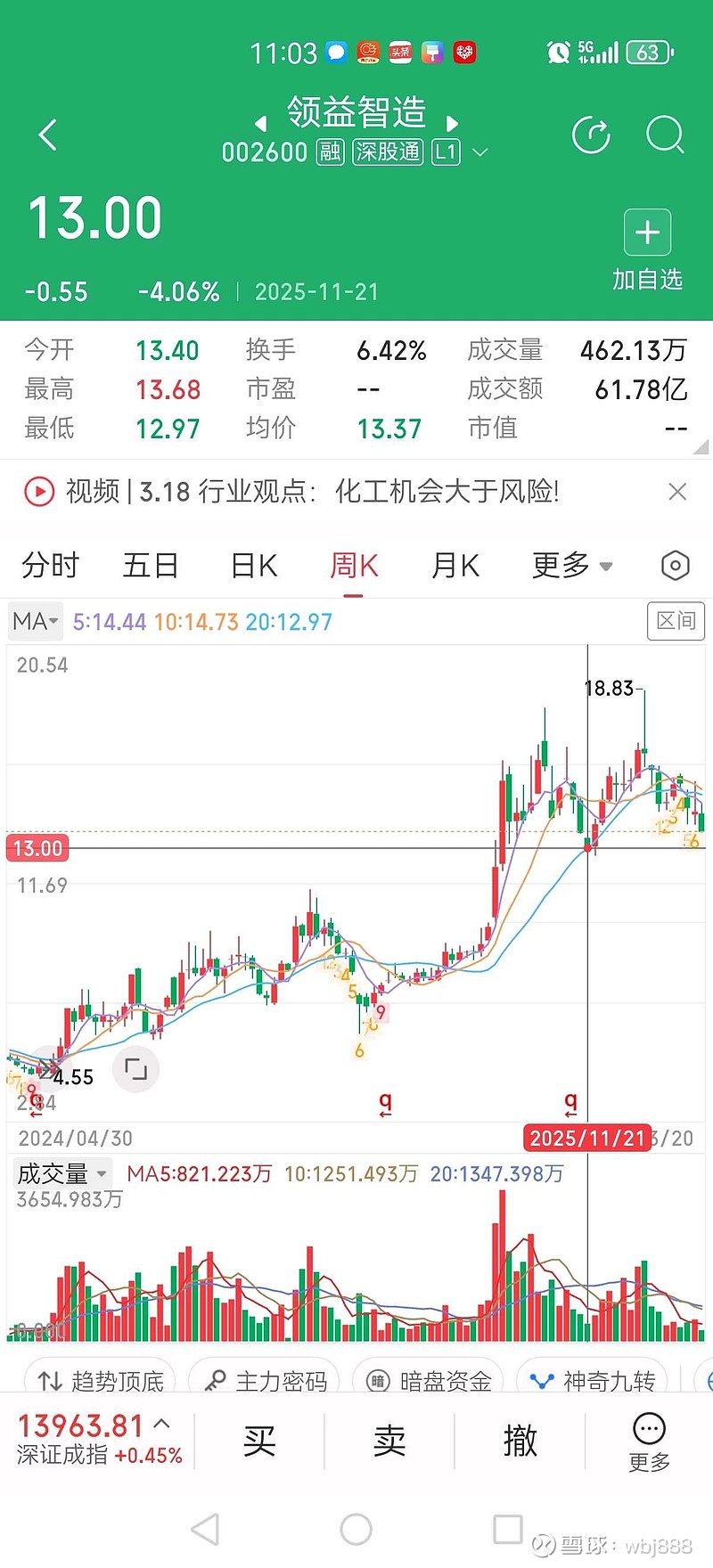Toggle the 区间 interval selection mode

[675, 621]
